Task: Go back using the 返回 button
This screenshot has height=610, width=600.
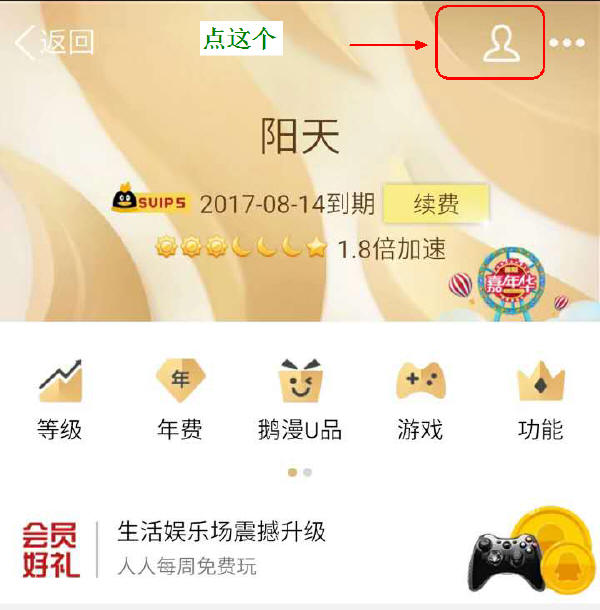Action: coord(56,42)
